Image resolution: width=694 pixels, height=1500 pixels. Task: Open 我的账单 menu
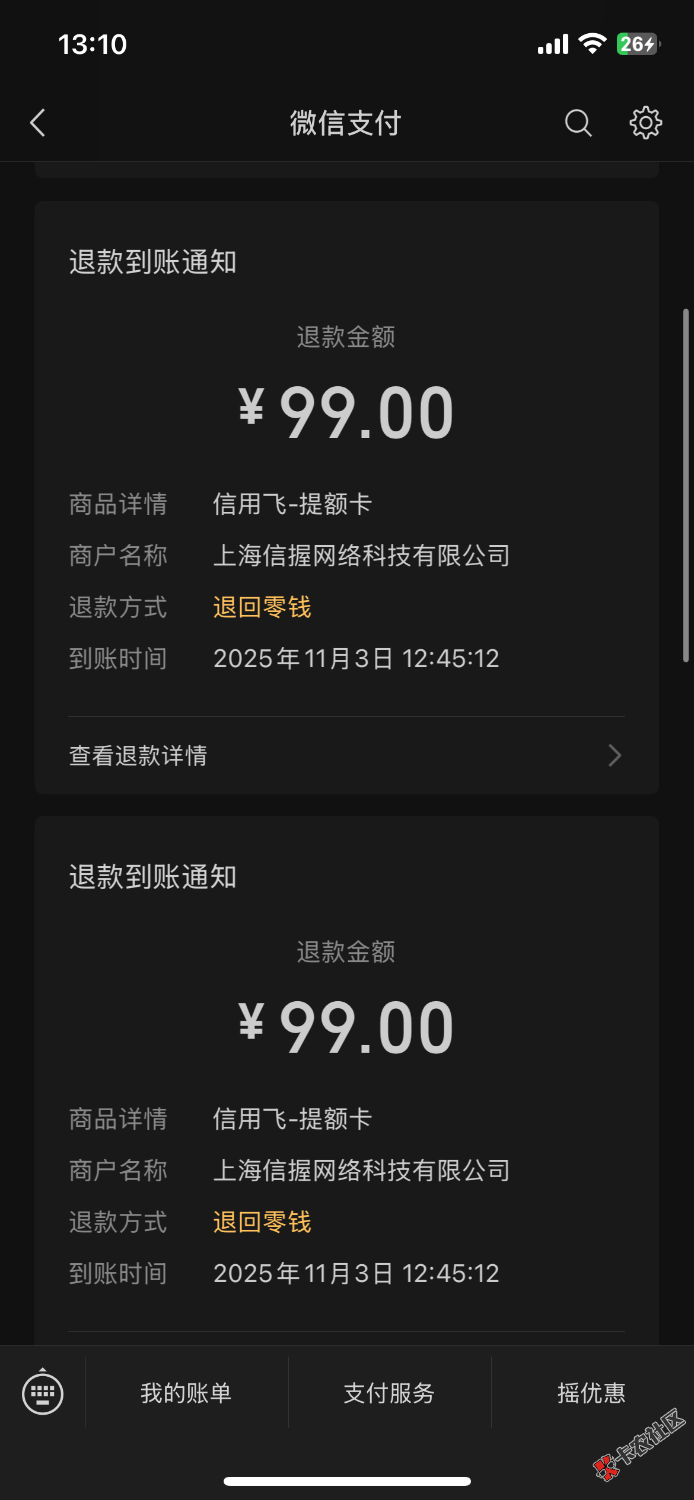[x=186, y=1393]
